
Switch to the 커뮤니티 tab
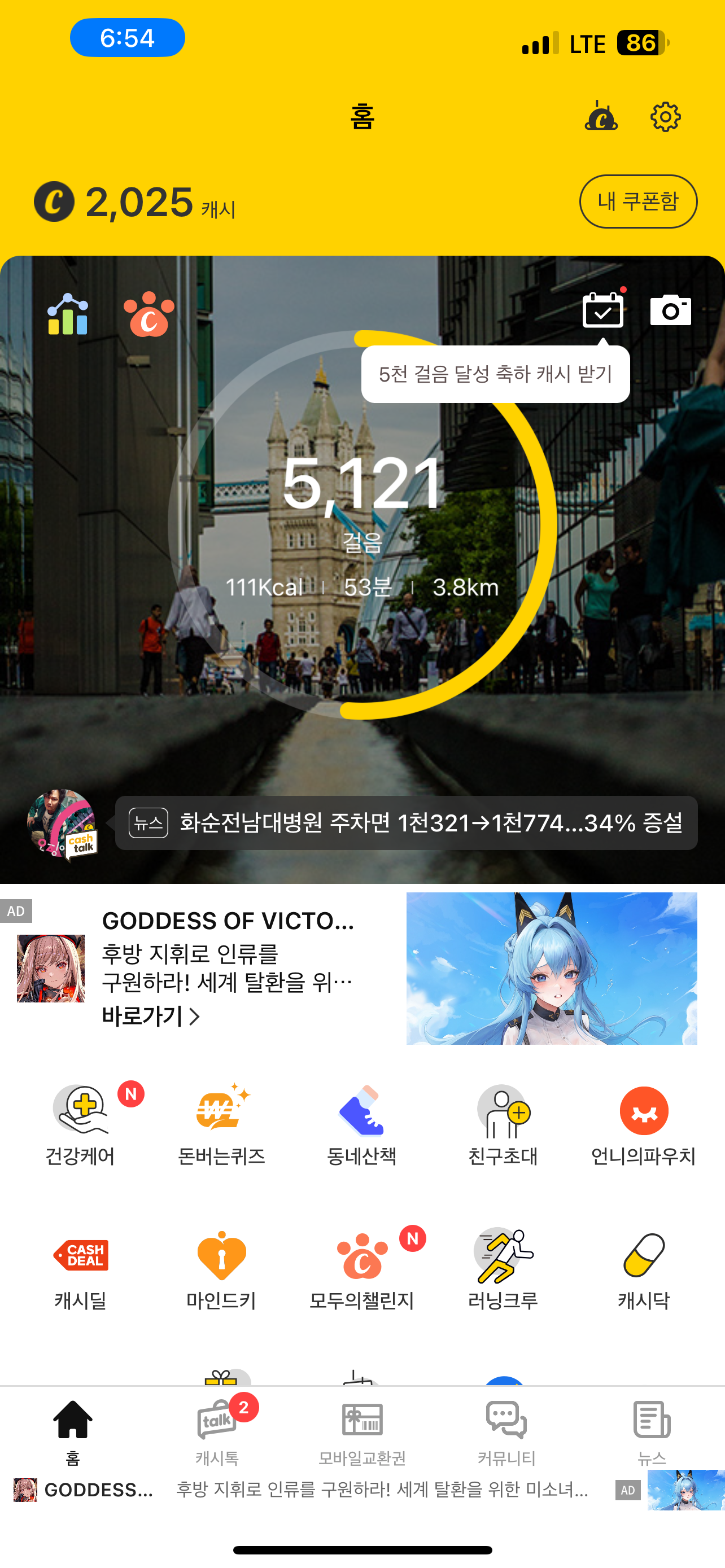pyautogui.click(x=506, y=1431)
